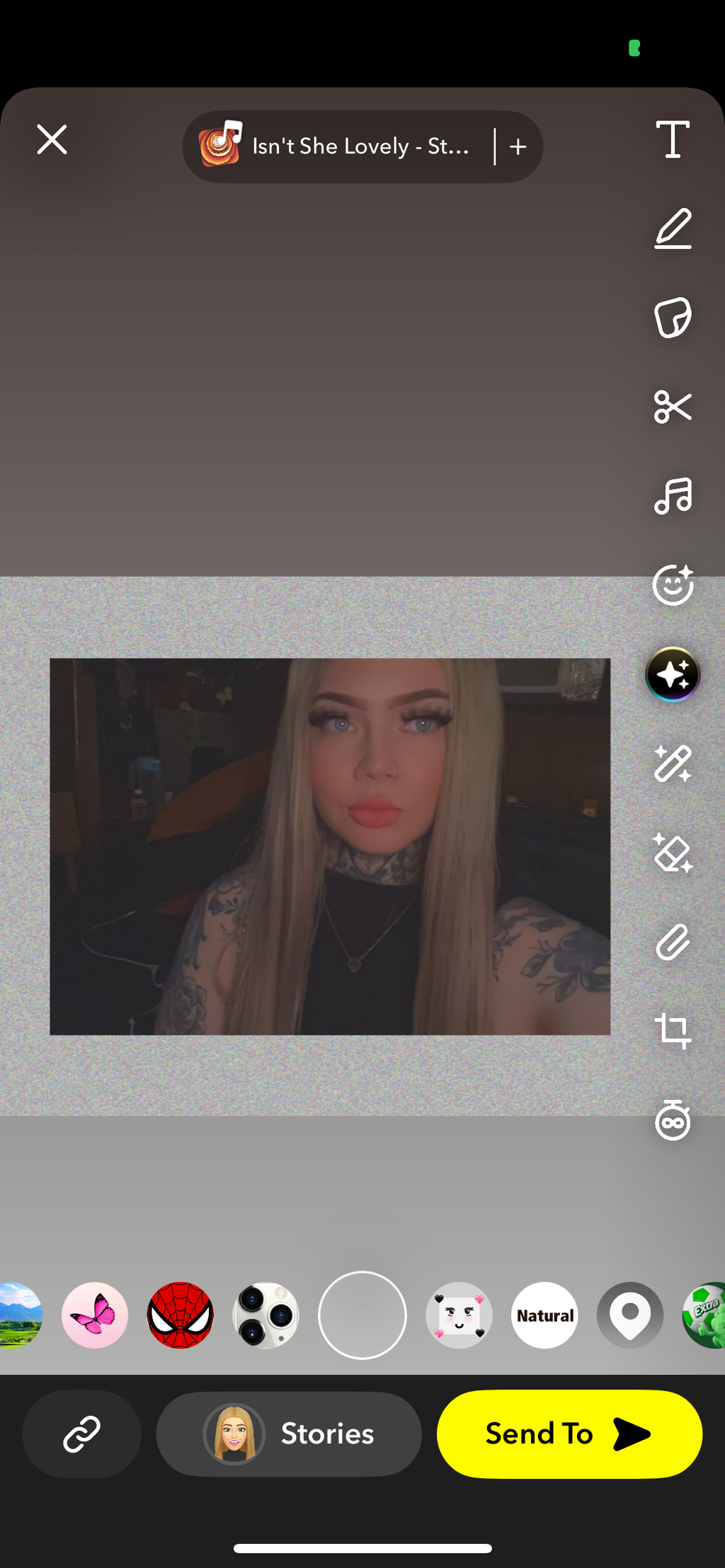725x1568 pixels.
Task: Select the magic eraser tool
Action: coord(673,853)
